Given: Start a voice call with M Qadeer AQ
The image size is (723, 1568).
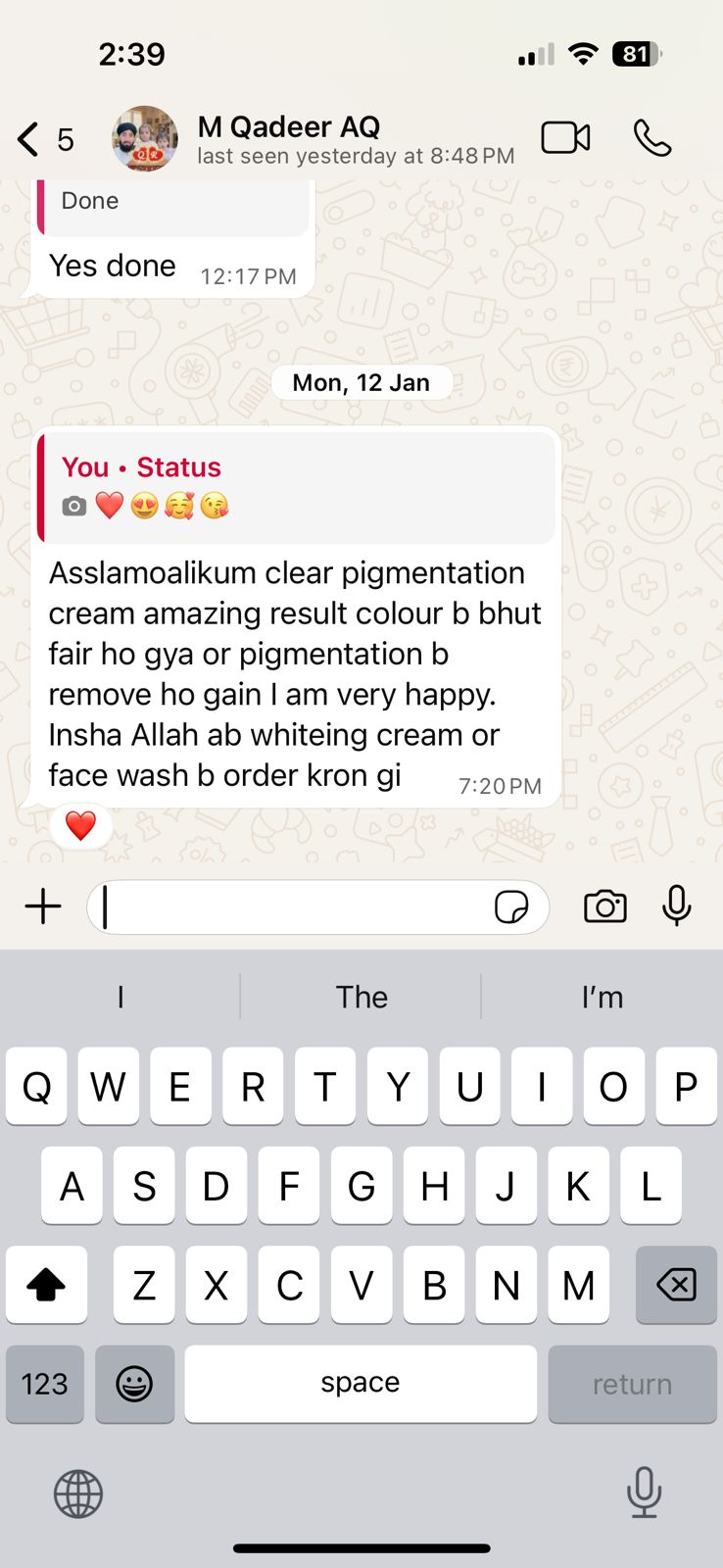Looking at the screenshot, I should click(x=652, y=138).
